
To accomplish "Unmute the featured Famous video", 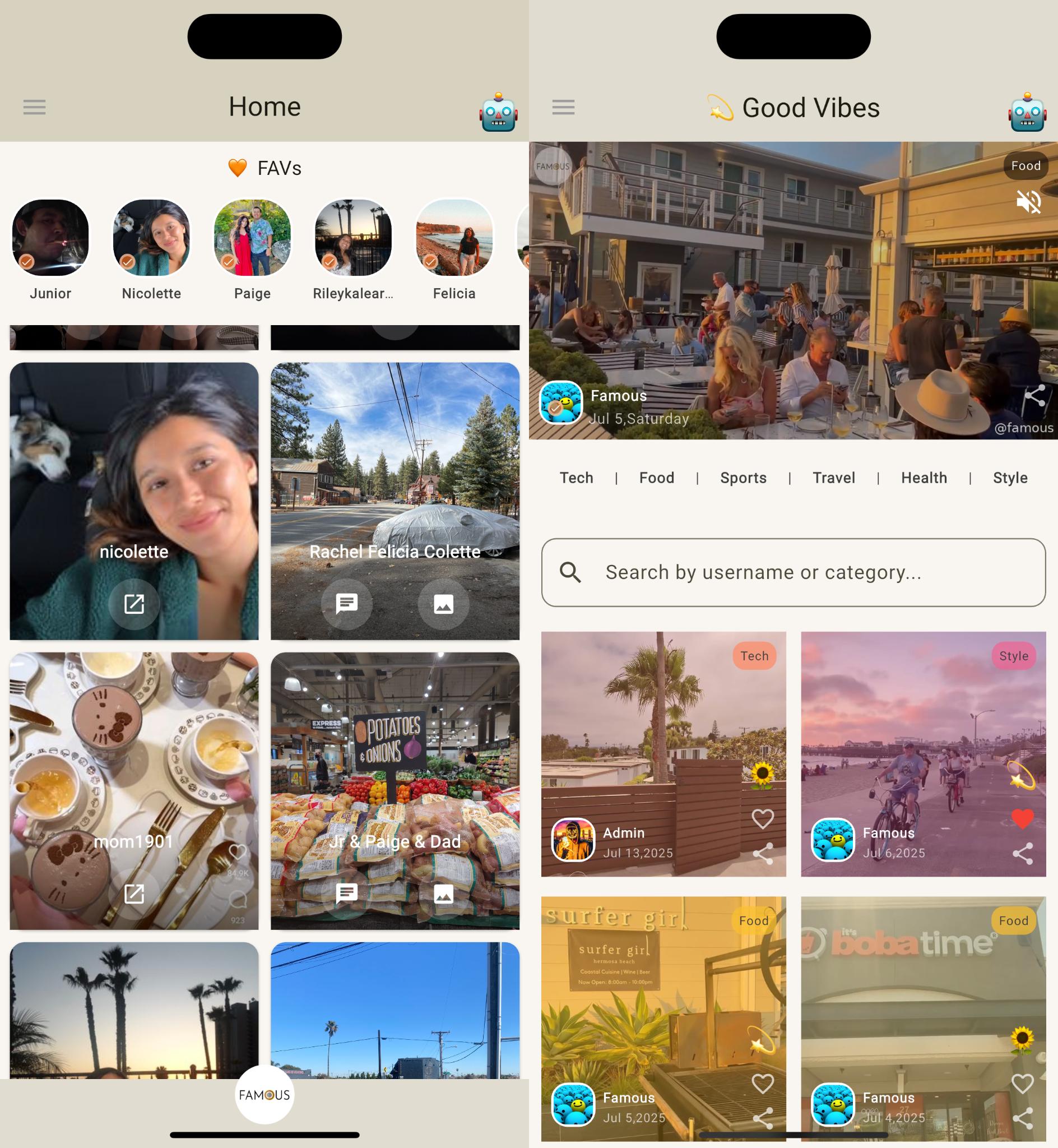I will (x=1028, y=202).
